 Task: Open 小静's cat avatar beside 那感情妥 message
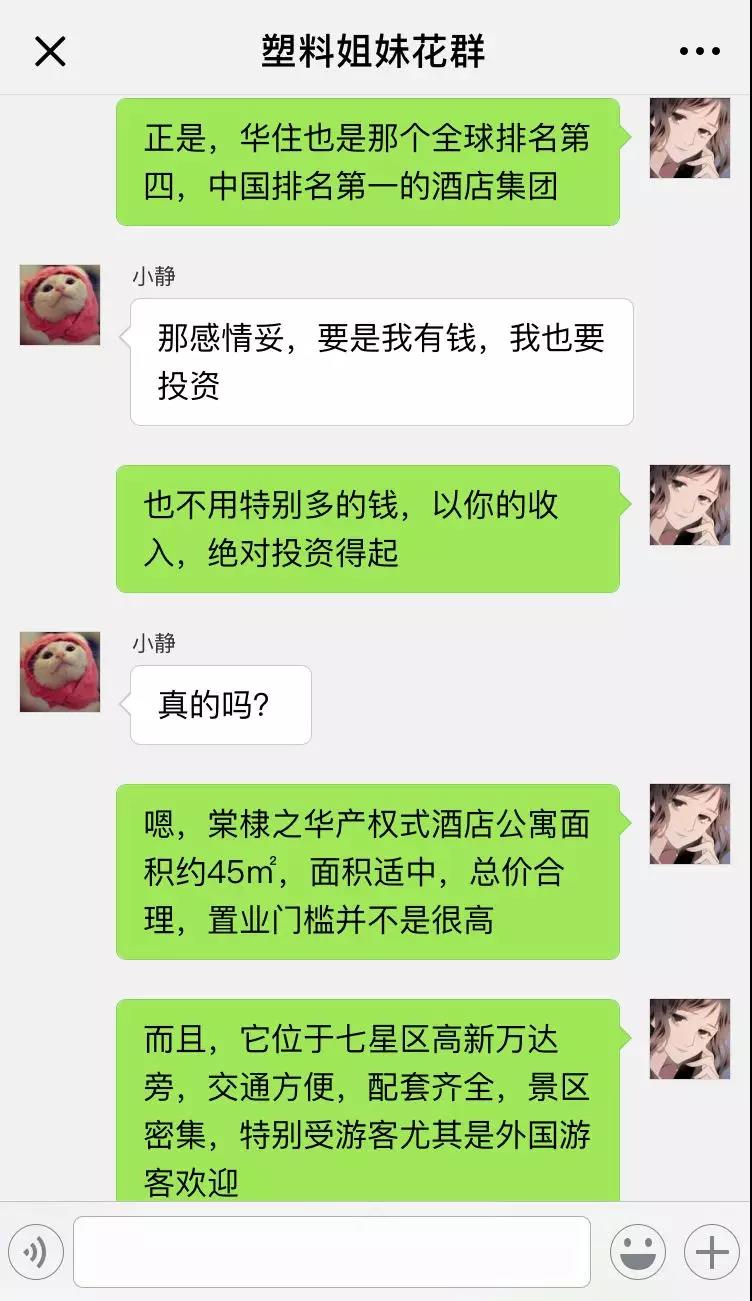click(60, 305)
